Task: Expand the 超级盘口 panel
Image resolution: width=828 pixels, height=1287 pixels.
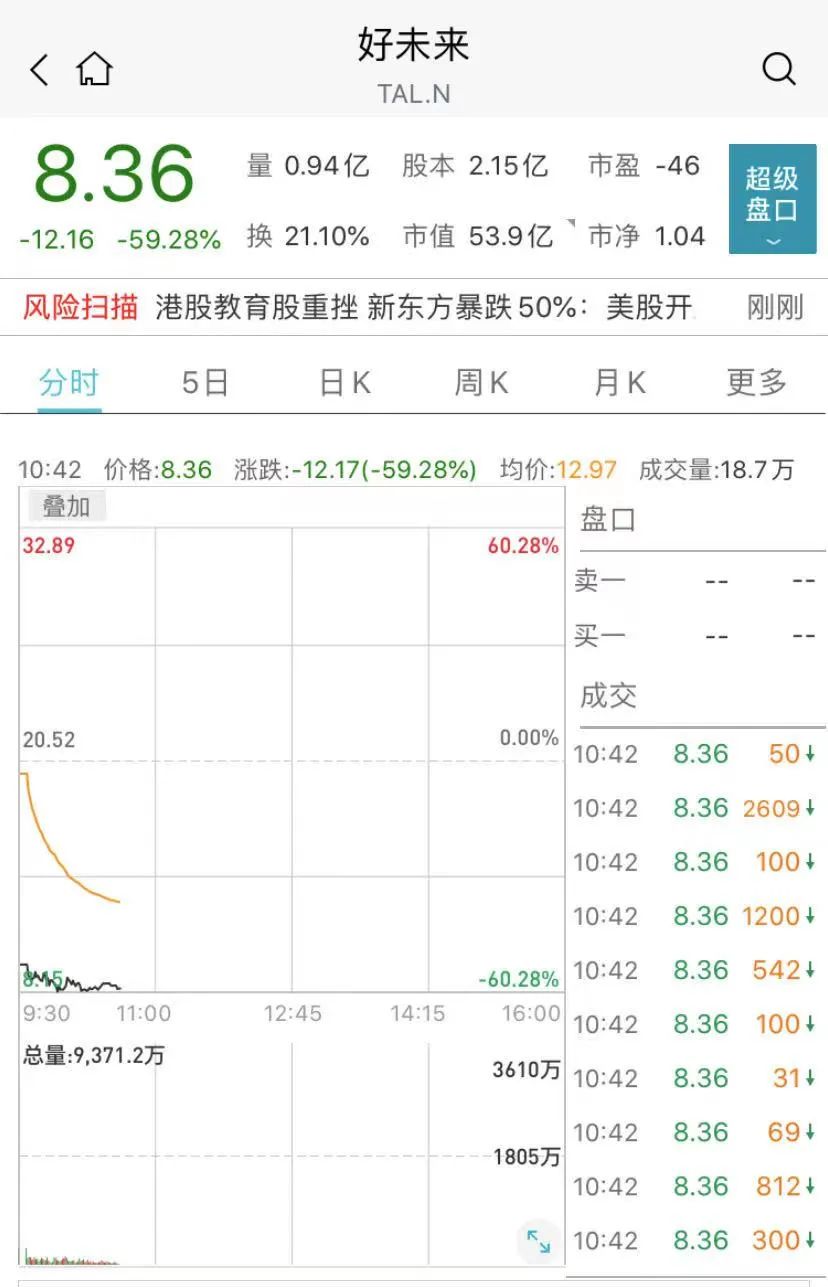Action: [772, 199]
